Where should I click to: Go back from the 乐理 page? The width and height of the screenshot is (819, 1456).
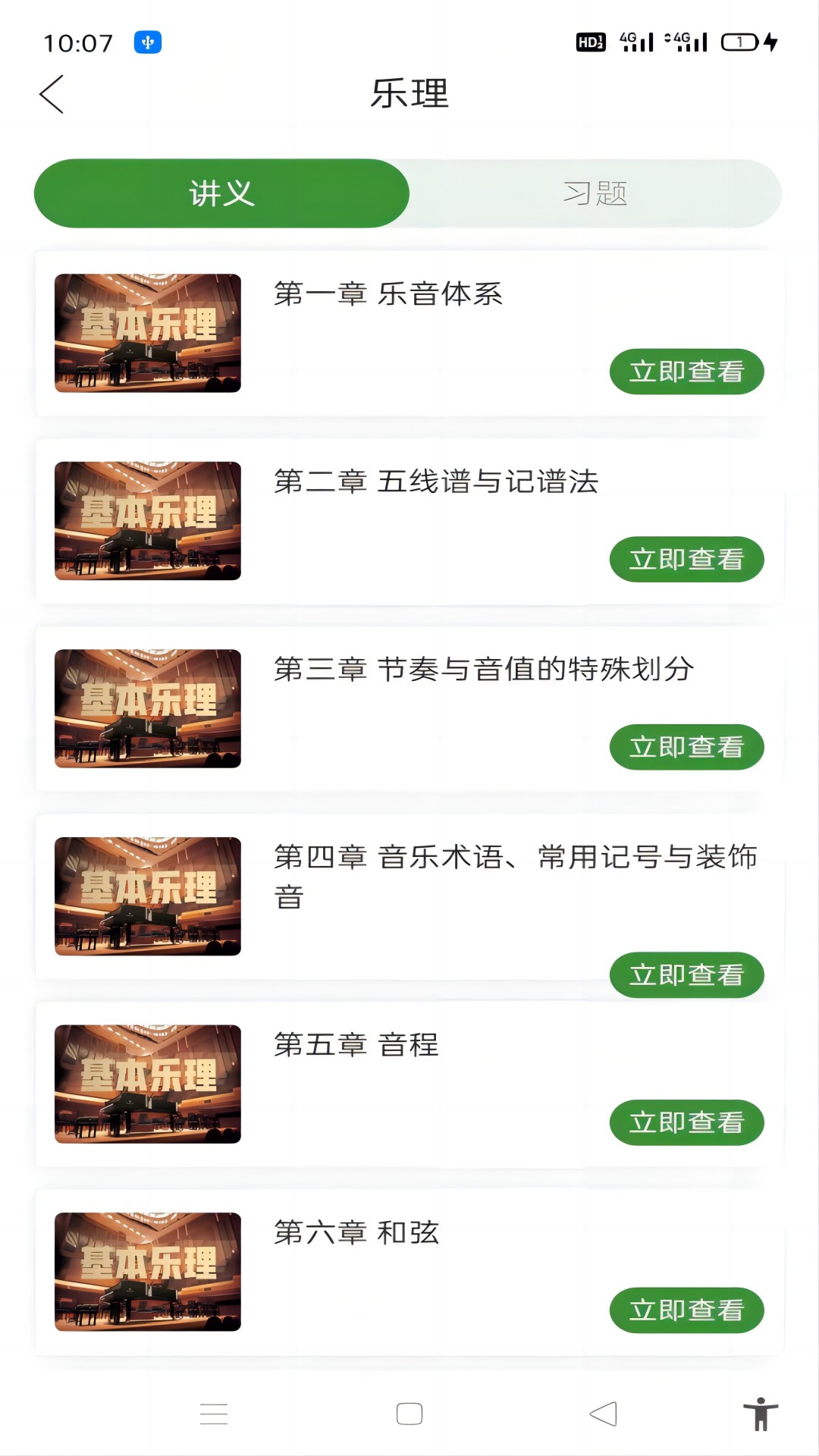pyautogui.click(x=52, y=95)
